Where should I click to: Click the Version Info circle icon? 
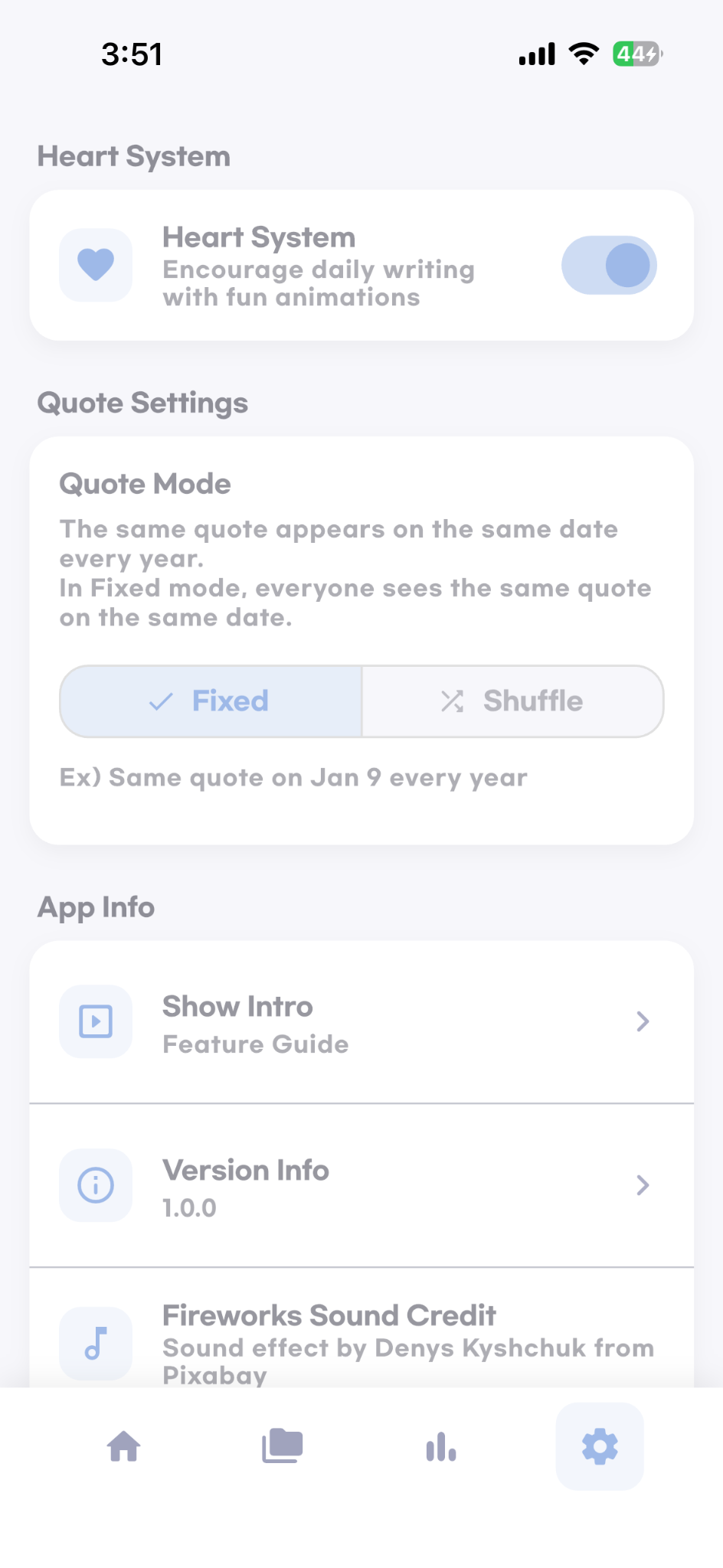tap(95, 1185)
